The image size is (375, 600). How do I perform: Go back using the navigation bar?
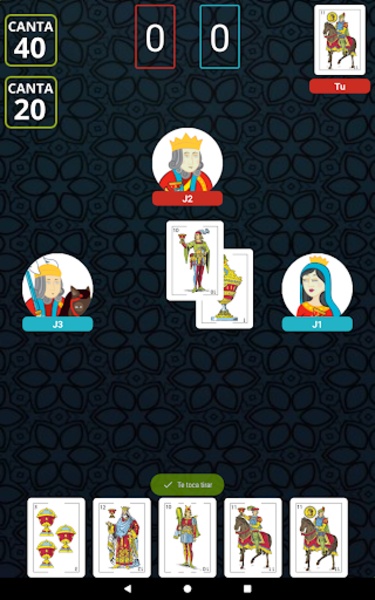point(128,589)
